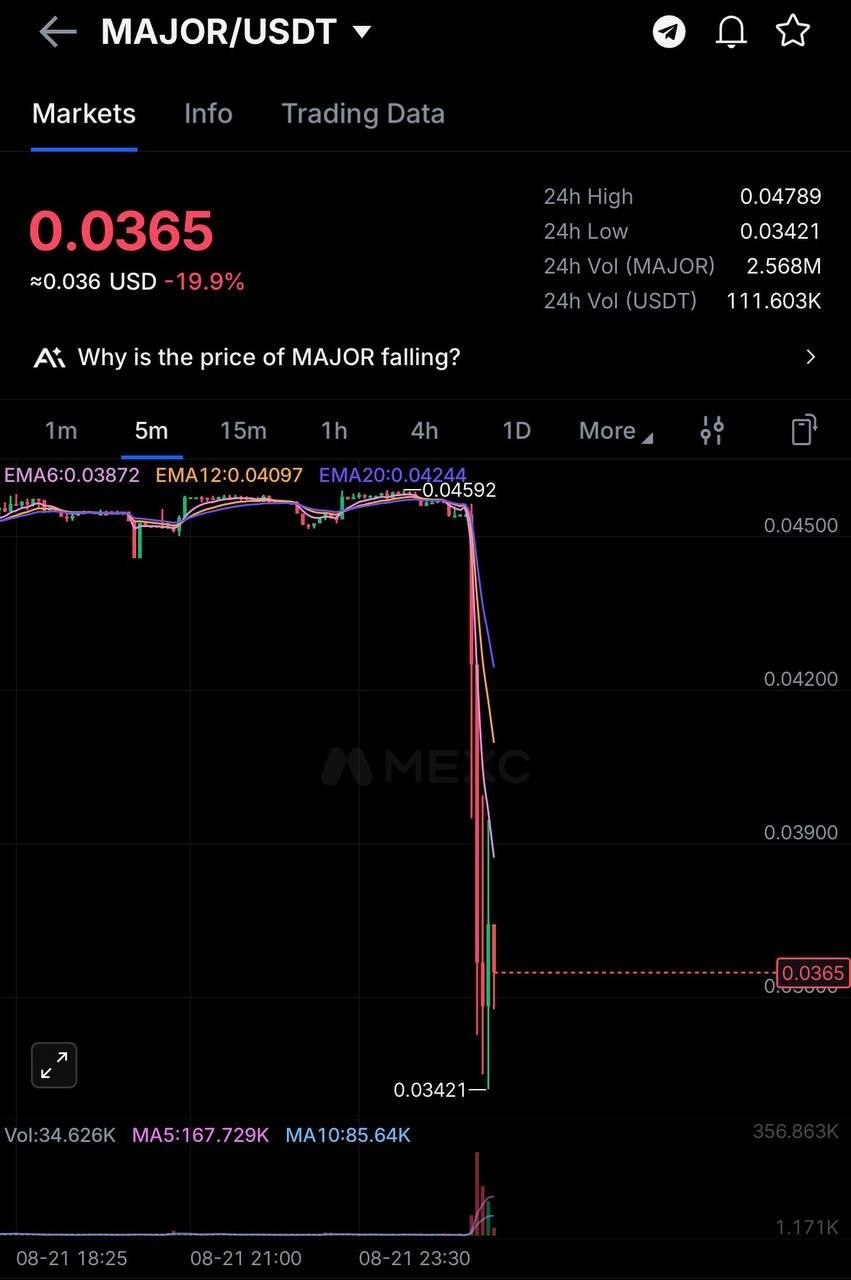Open the chart layout icon beside indicator settings
This screenshot has height=1280, width=851.
pos(804,430)
